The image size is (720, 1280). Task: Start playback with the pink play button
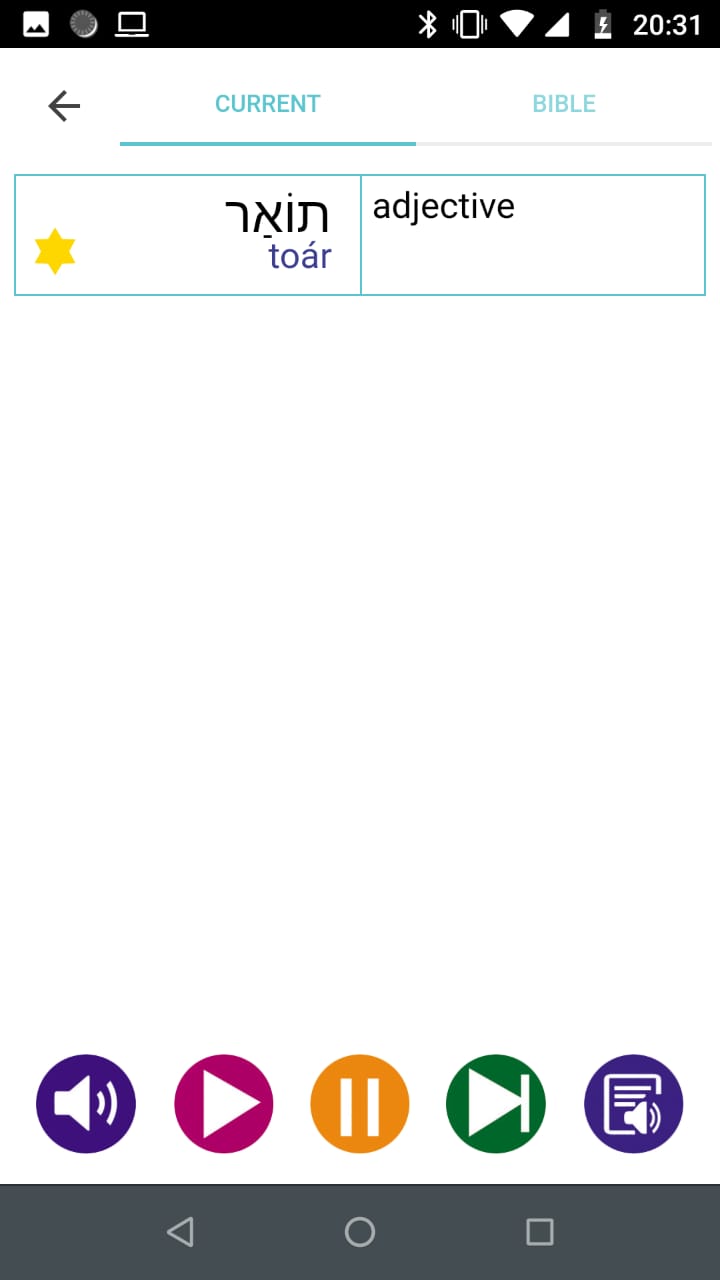pos(223,1104)
